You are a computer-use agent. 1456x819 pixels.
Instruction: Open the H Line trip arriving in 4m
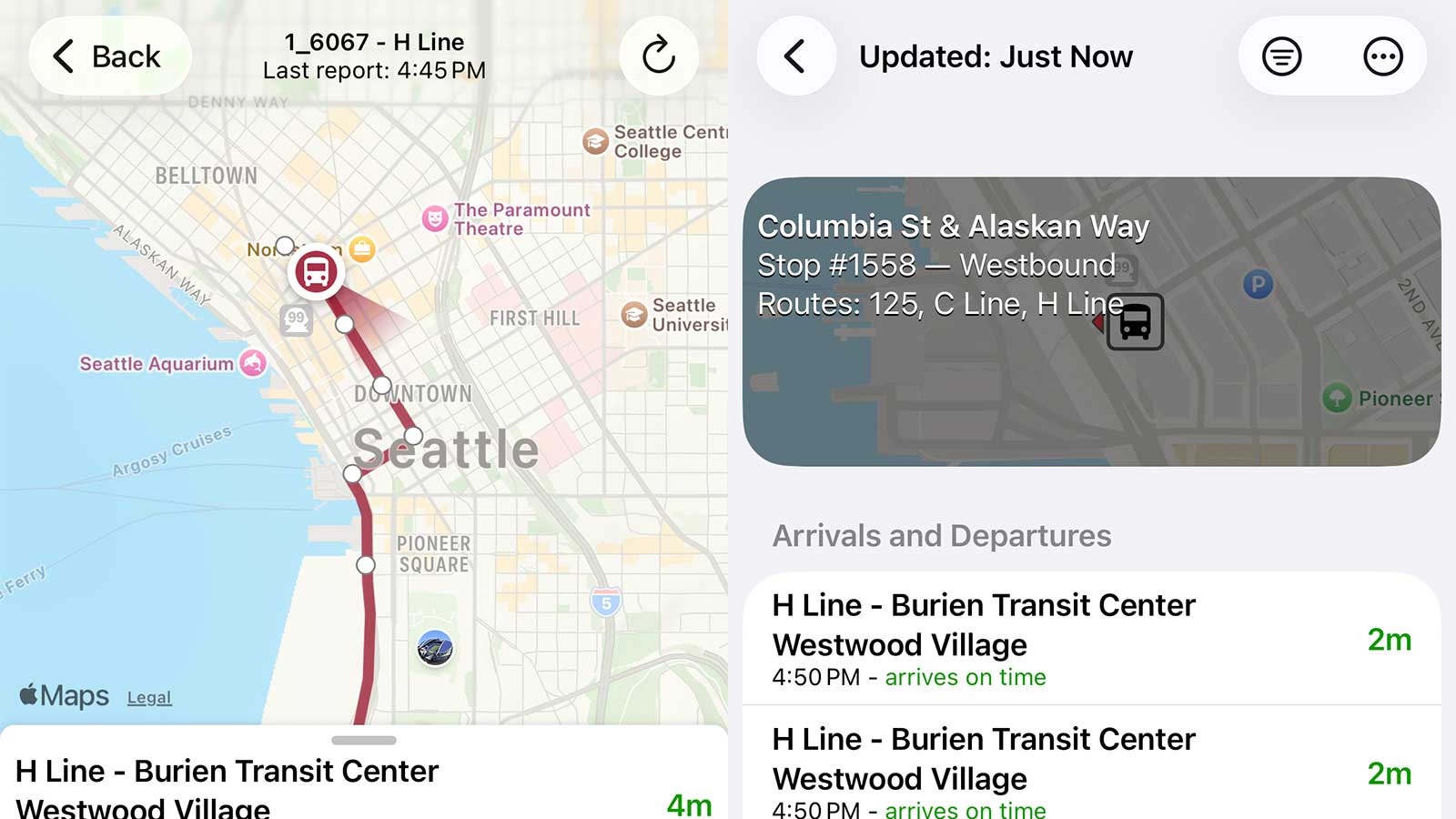tap(364, 787)
